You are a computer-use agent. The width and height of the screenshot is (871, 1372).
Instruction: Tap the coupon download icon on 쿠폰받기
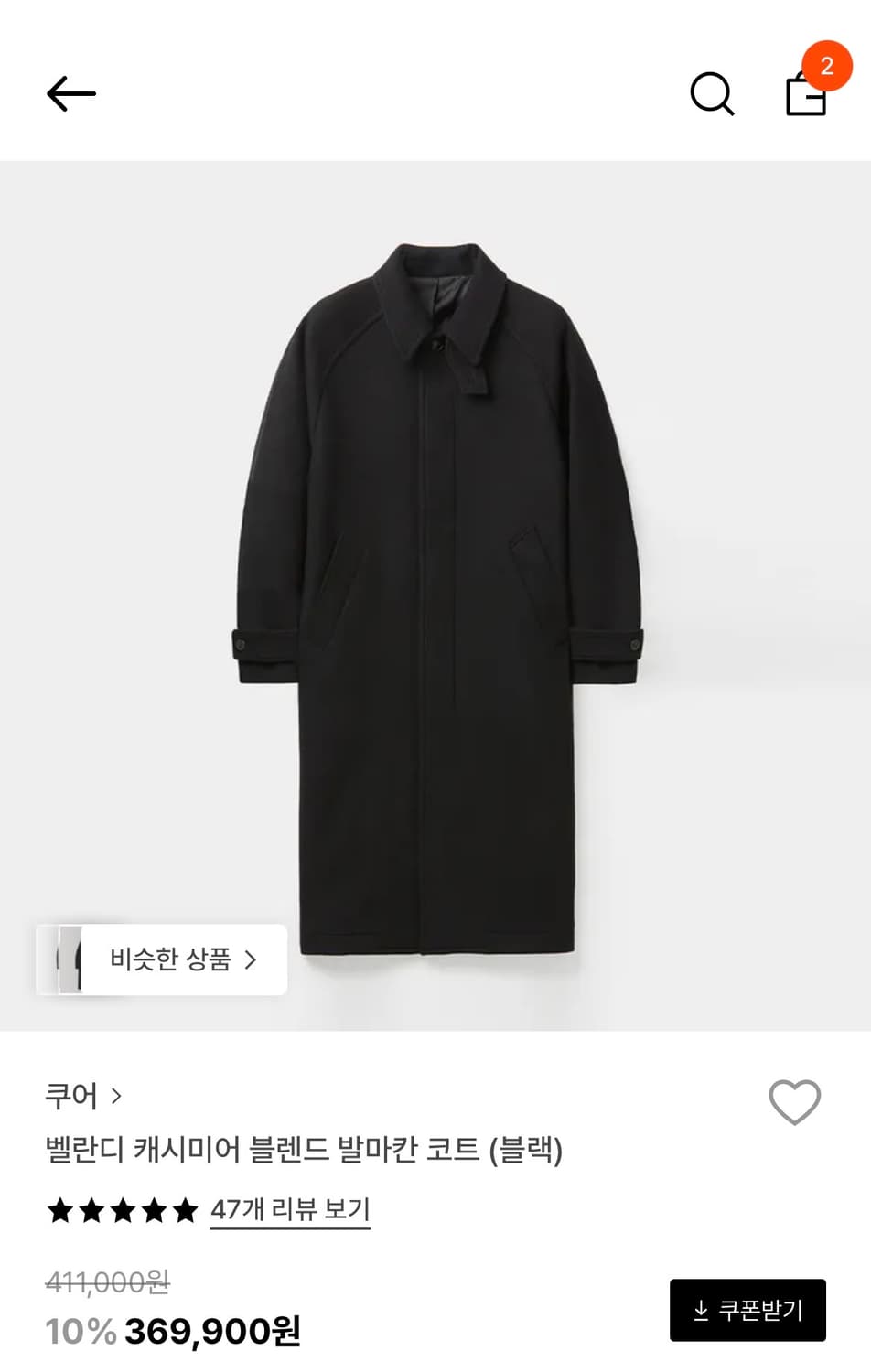(x=700, y=1308)
